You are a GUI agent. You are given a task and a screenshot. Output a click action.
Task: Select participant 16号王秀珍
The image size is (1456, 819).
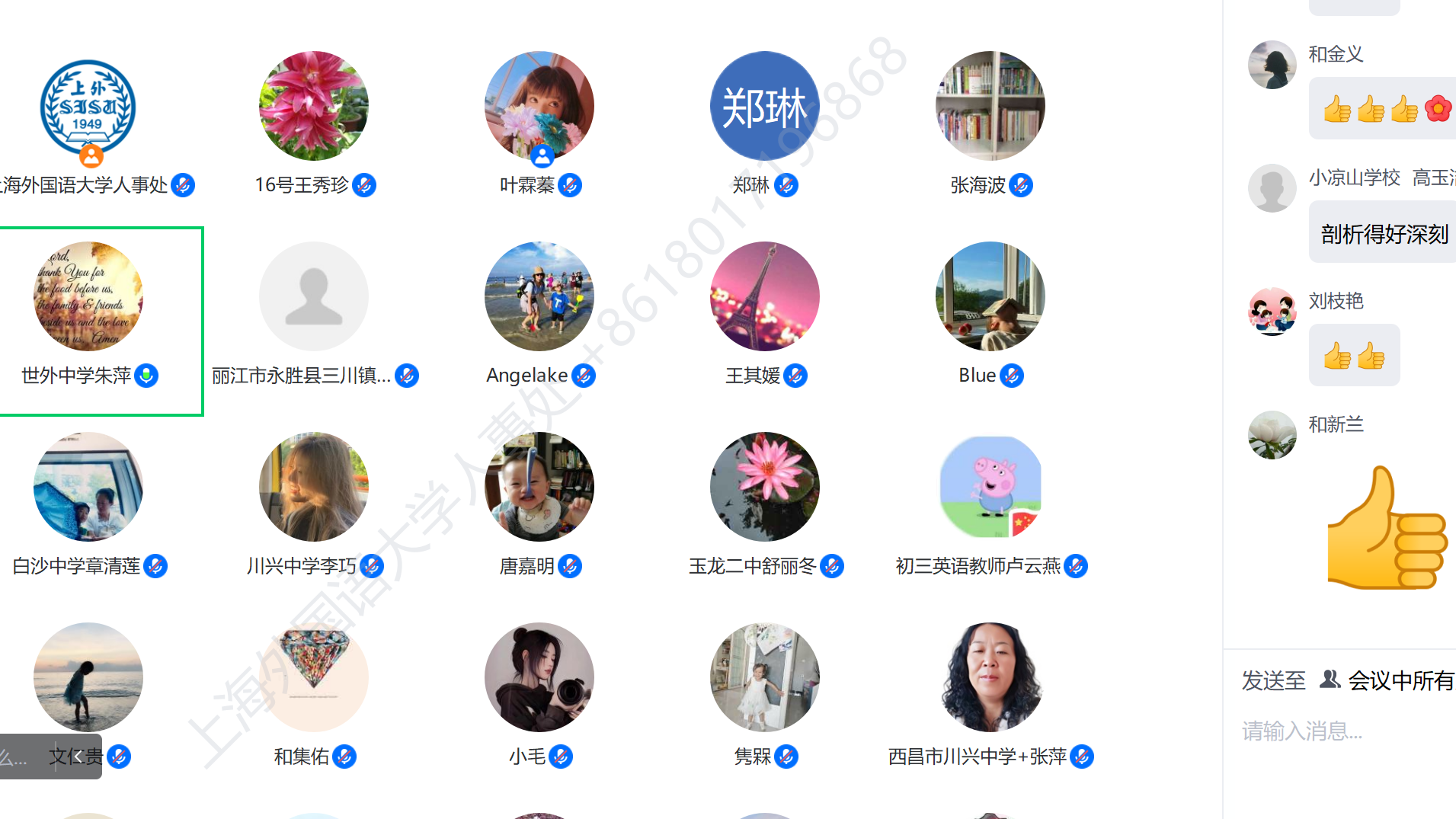[x=313, y=106]
